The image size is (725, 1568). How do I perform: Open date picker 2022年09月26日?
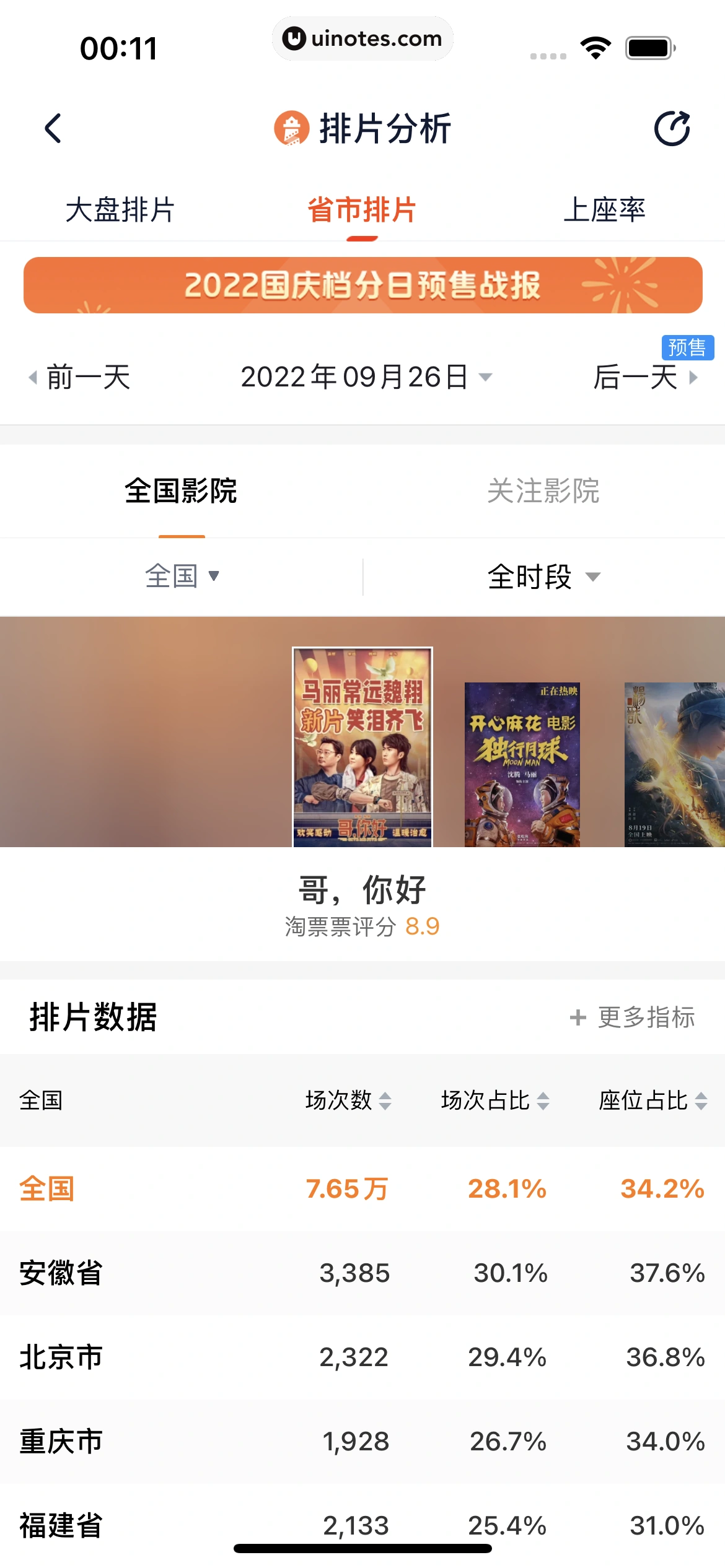366,377
